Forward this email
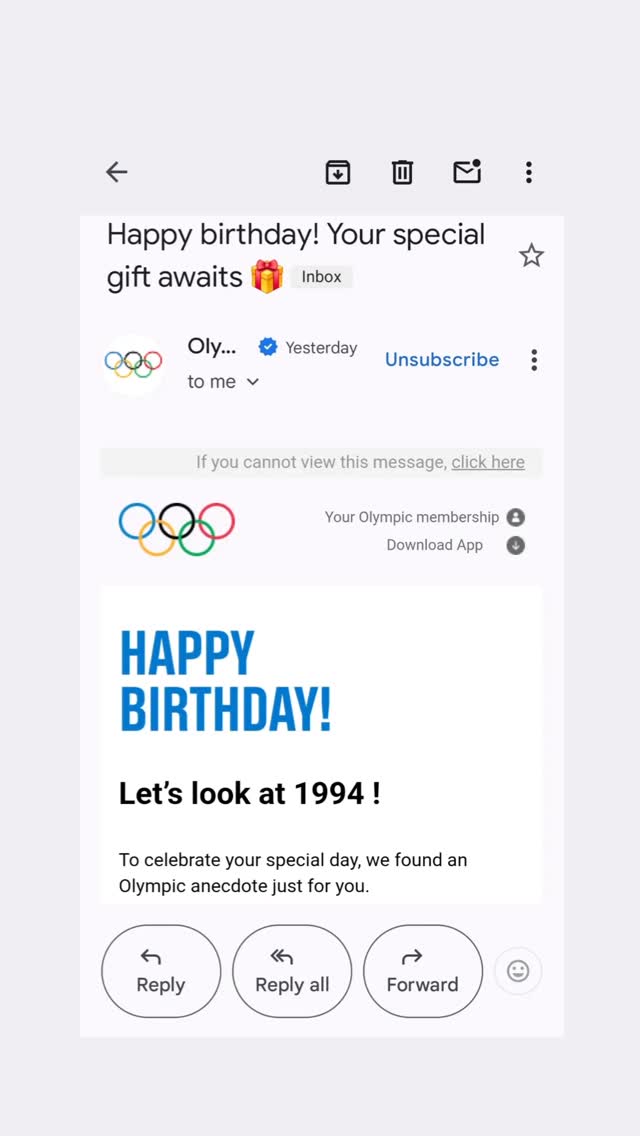 (x=423, y=971)
